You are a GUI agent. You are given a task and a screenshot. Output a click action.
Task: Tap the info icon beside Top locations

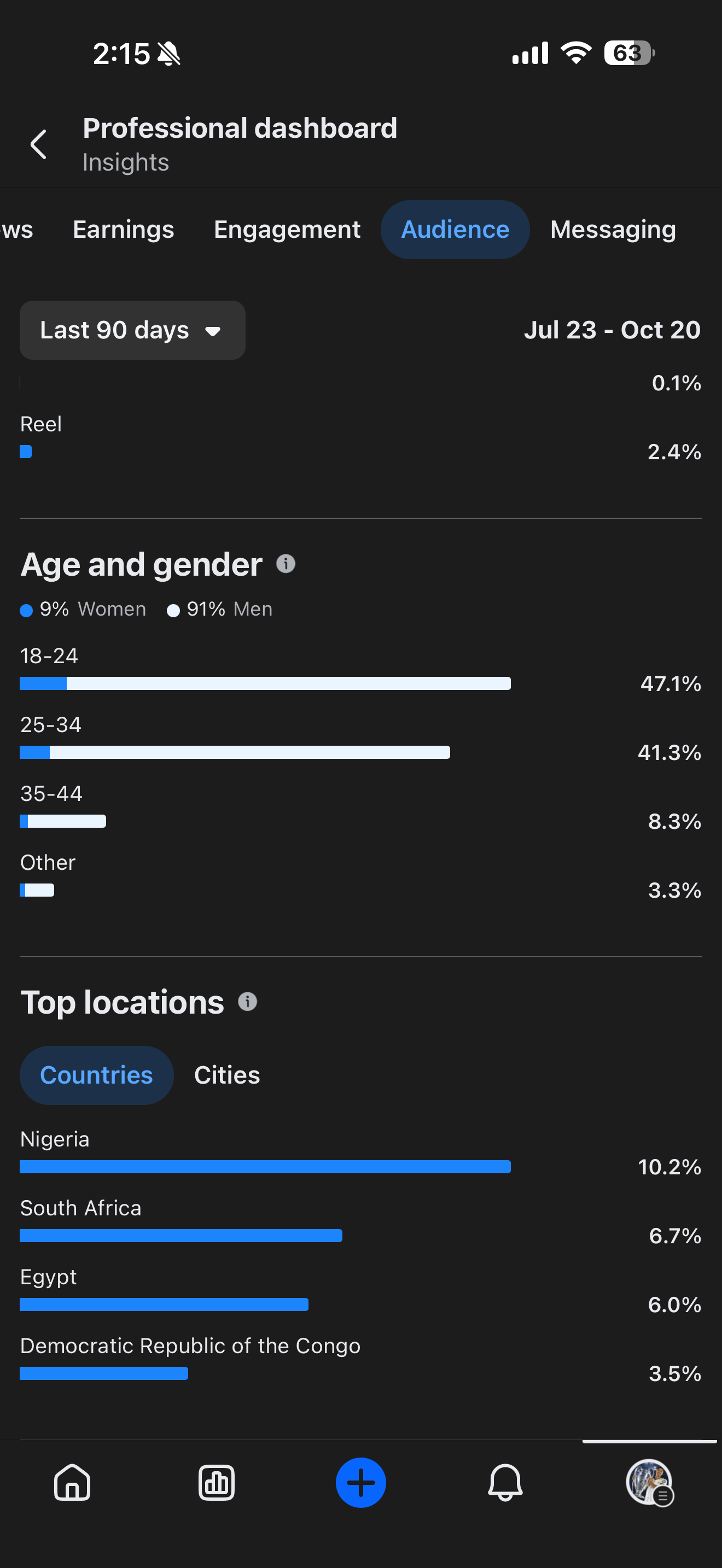click(x=247, y=1001)
